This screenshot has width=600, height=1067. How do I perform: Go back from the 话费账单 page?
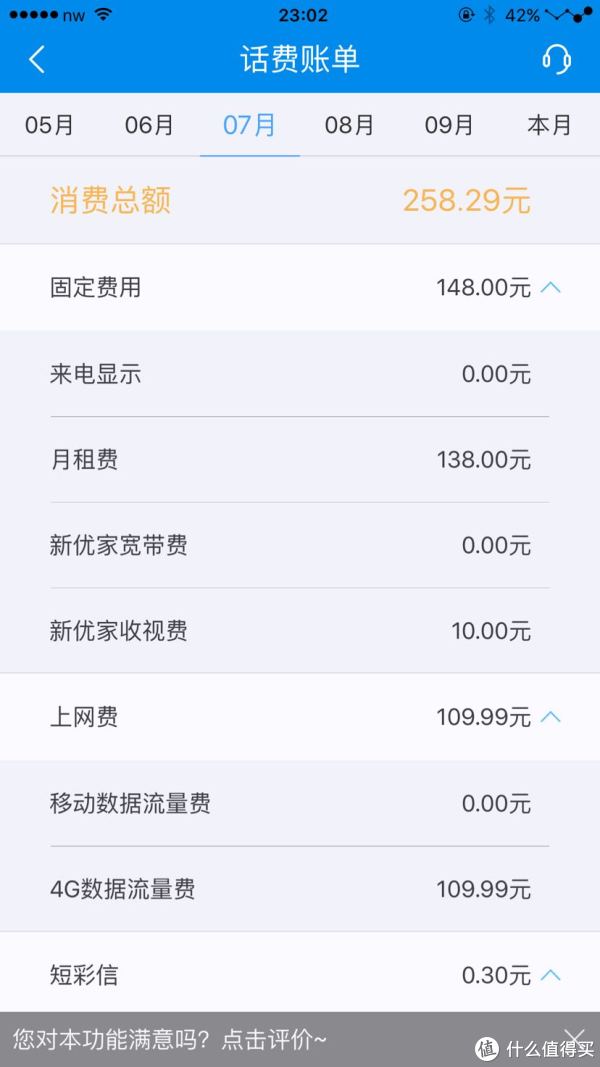coord(37,60)
